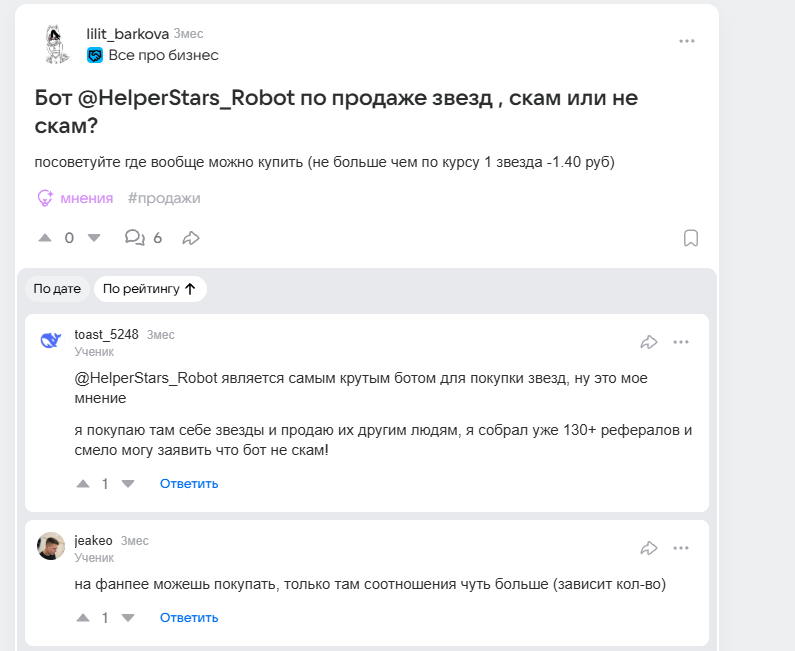Open lilit_barkova's profile
The image size is (795, 651).
click(127, 34)
